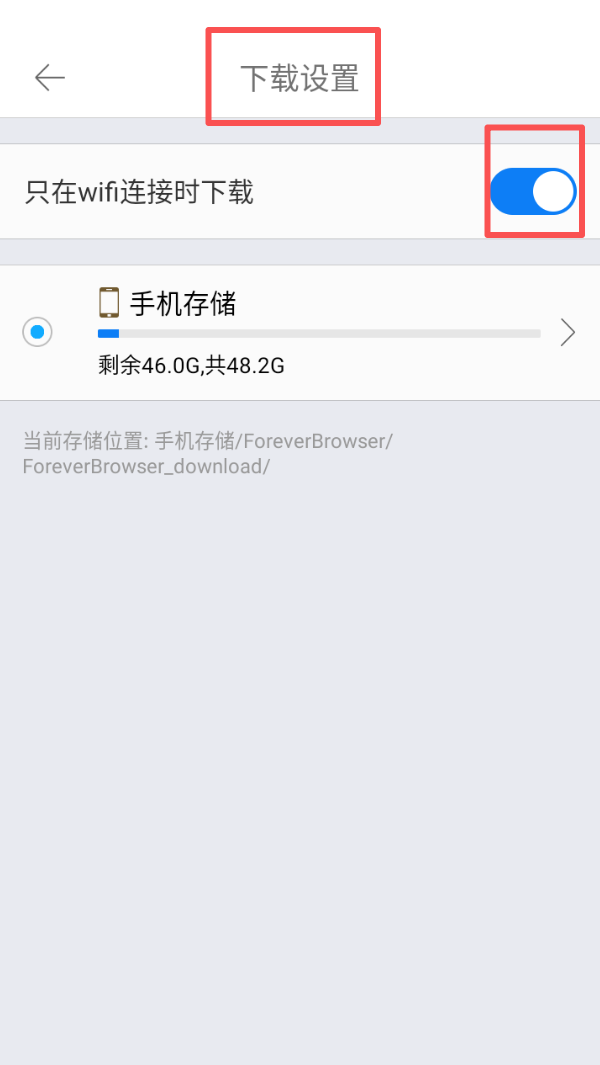Screen dimensions: 600x1065
Task: Open the 手机存储 storage chevron
Action: pyautogui.click(x=567, y=332)
